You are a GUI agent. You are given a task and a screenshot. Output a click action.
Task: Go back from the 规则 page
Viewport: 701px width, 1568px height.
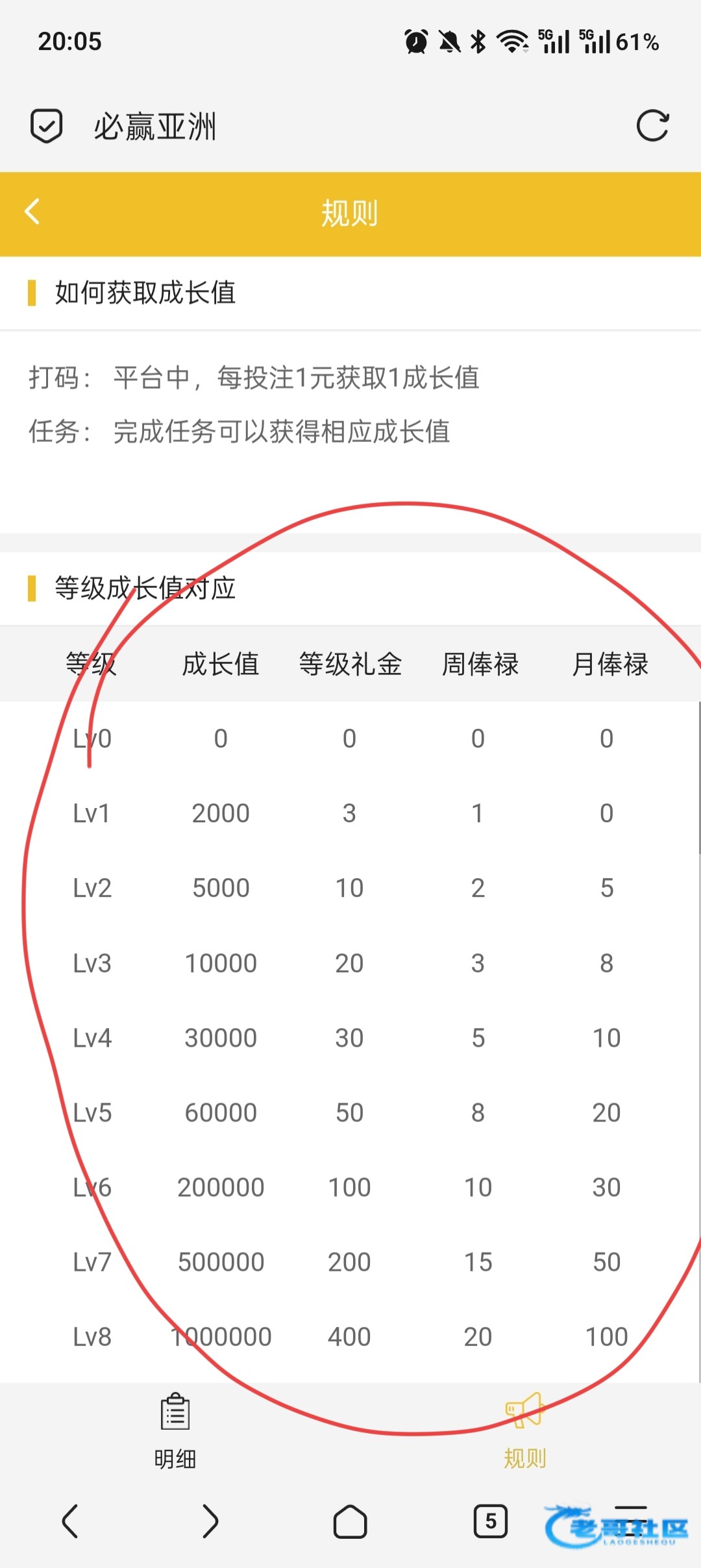(32, 212)
